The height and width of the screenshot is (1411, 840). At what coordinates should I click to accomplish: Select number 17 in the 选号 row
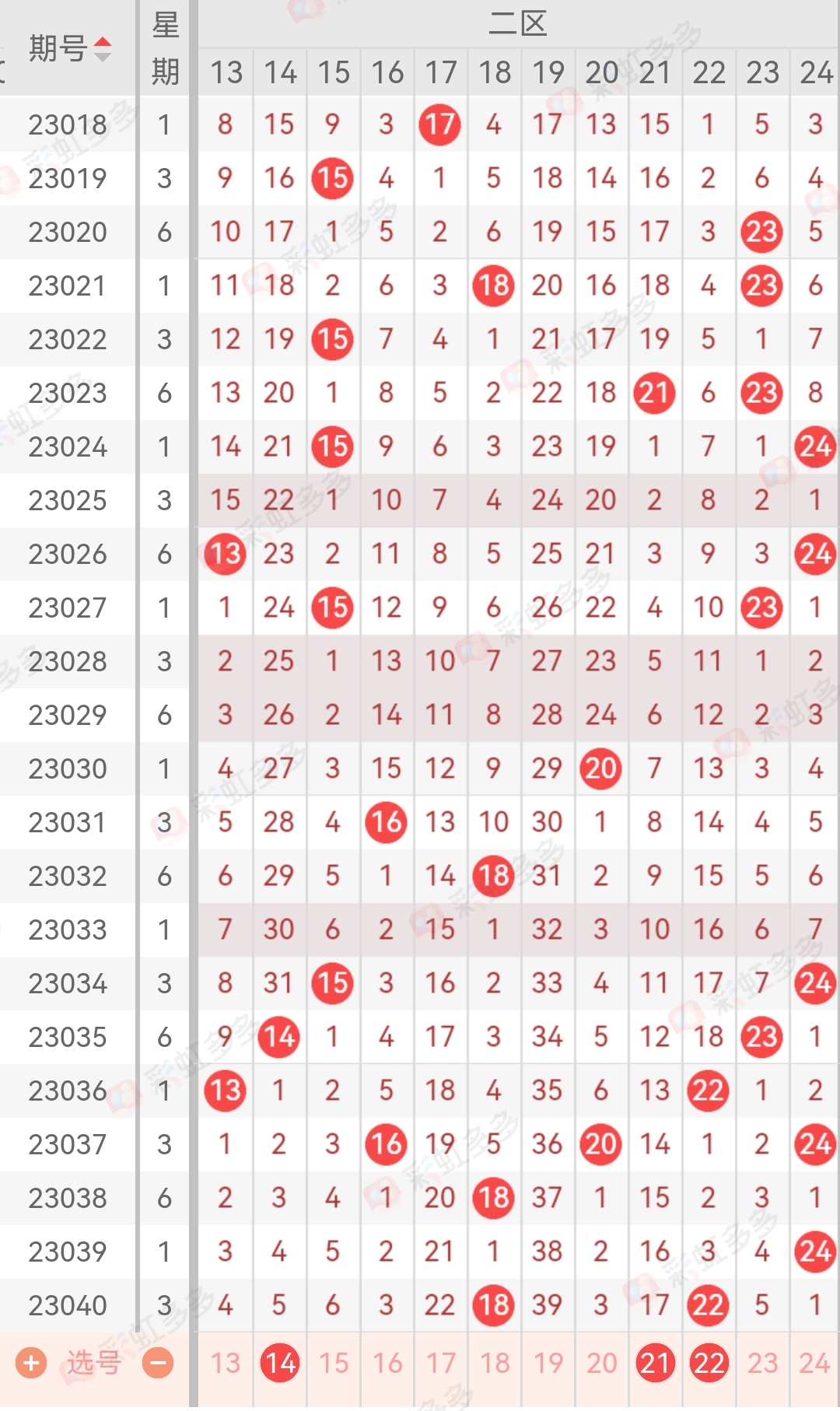click(440, 1363)
